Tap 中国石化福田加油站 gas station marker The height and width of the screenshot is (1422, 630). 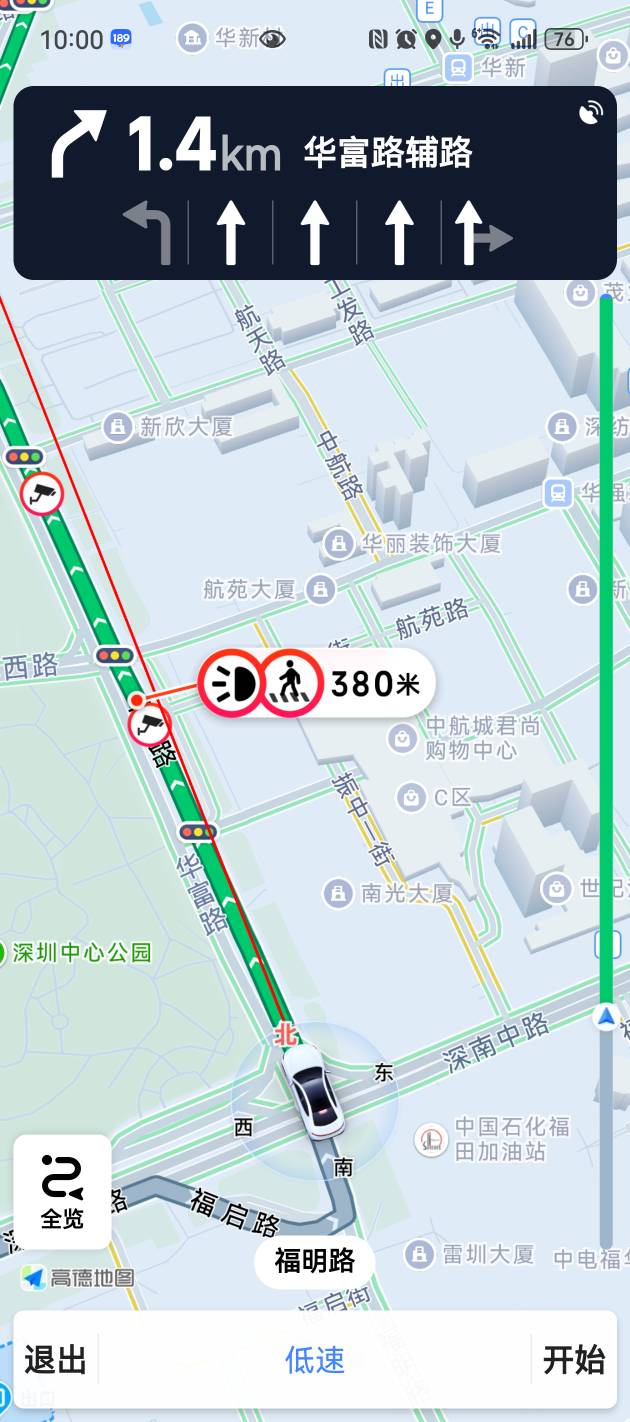pos(431,1139)
